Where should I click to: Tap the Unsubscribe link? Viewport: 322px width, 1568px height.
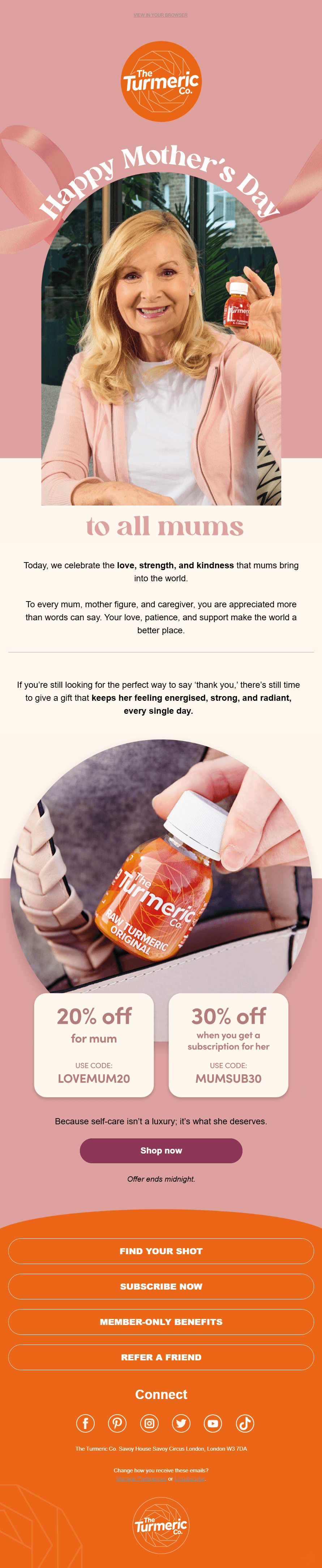click(190, 1478)
